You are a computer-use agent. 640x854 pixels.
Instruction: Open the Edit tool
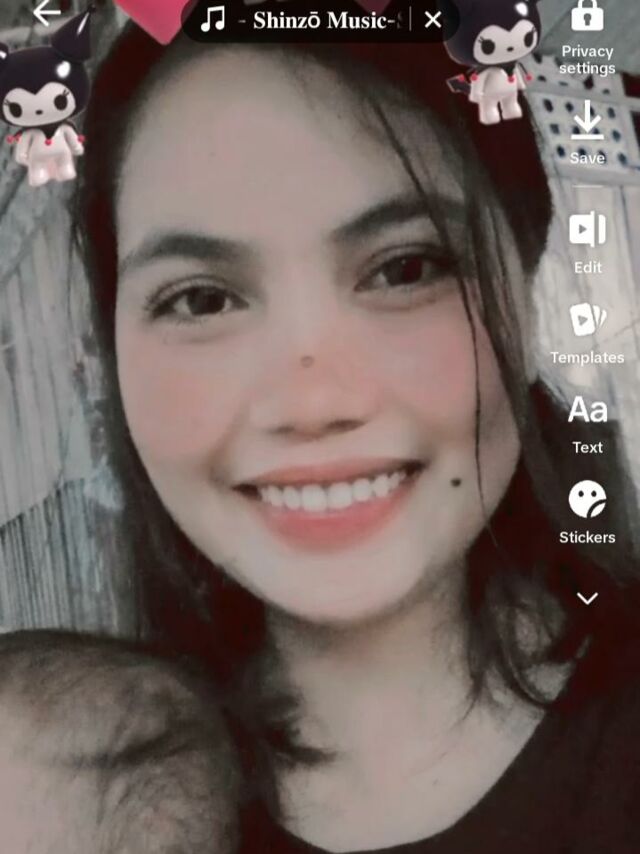[587, 240]
